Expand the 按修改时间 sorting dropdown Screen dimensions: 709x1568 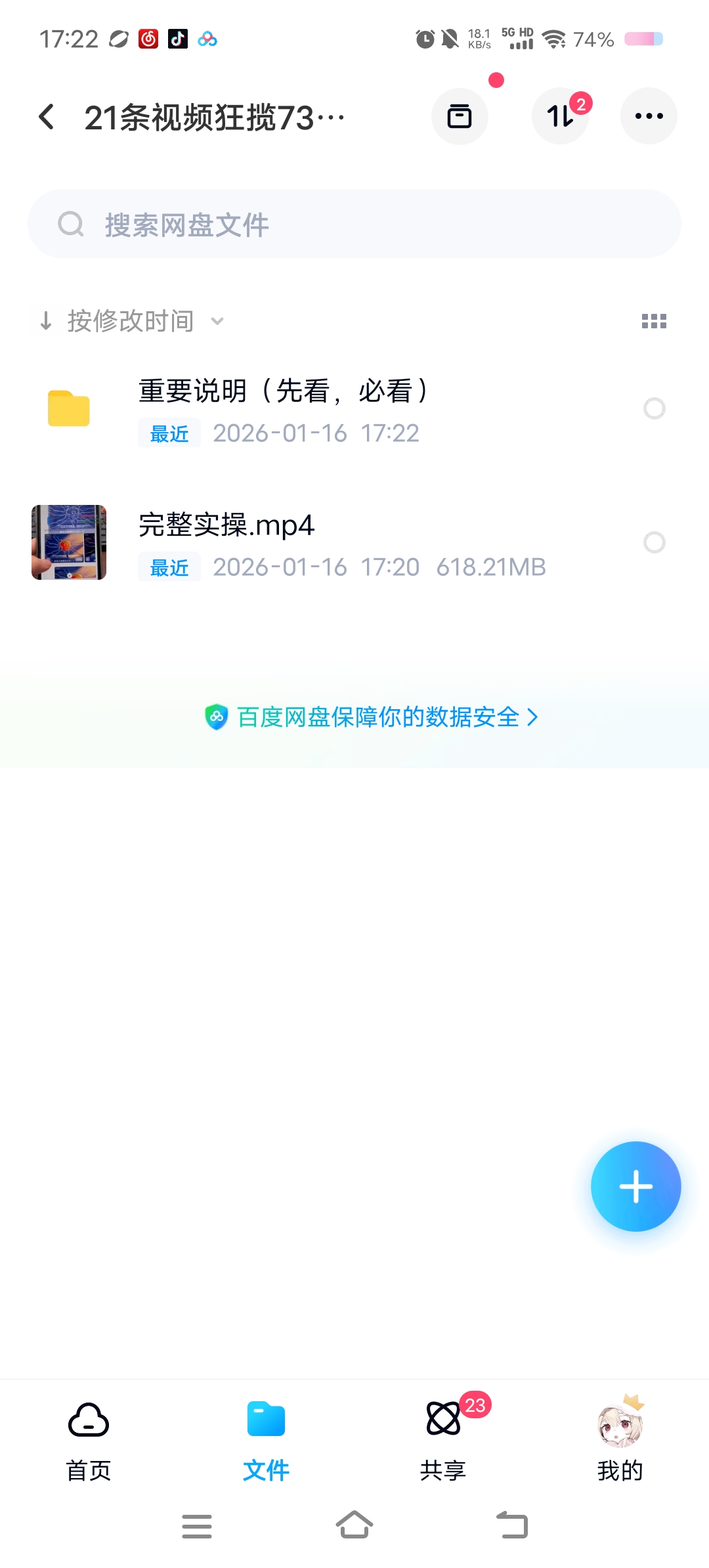tap(217, 322)
